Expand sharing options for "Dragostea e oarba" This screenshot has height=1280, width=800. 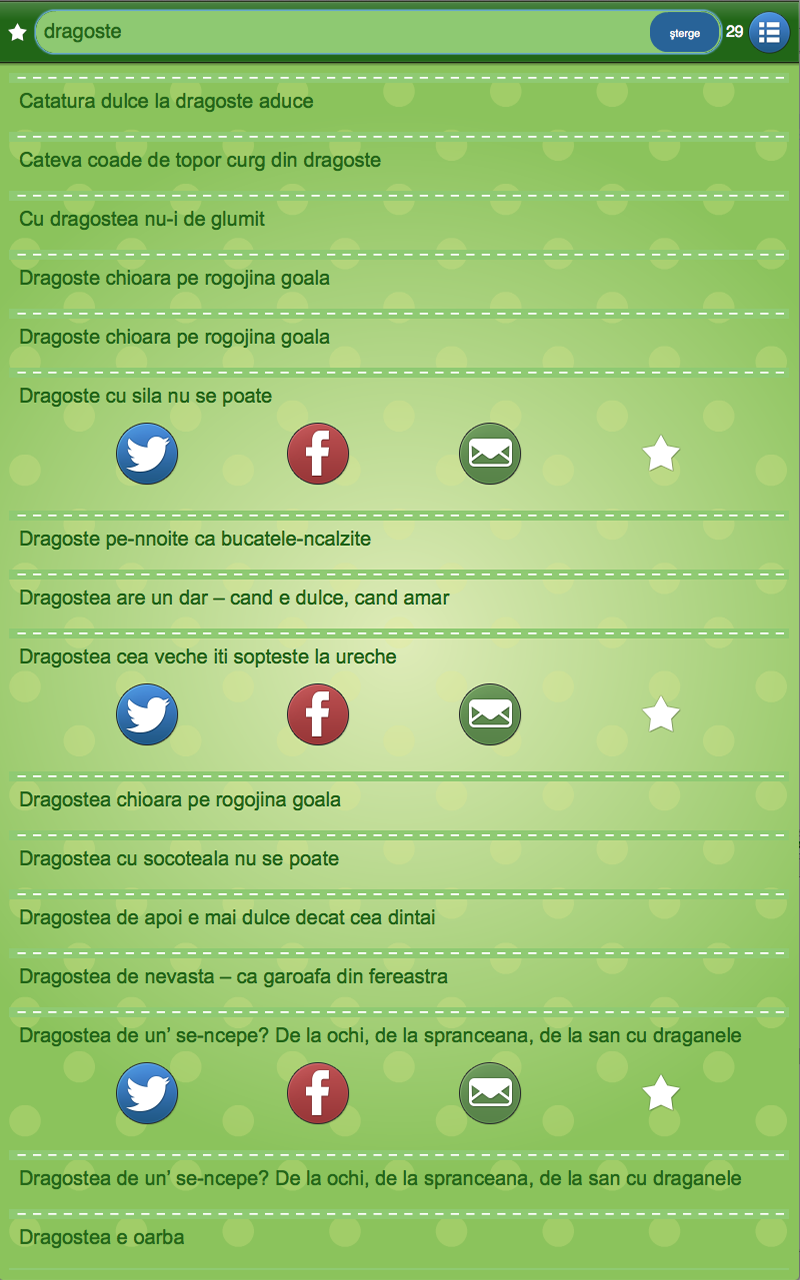[x=400, y=1237]
